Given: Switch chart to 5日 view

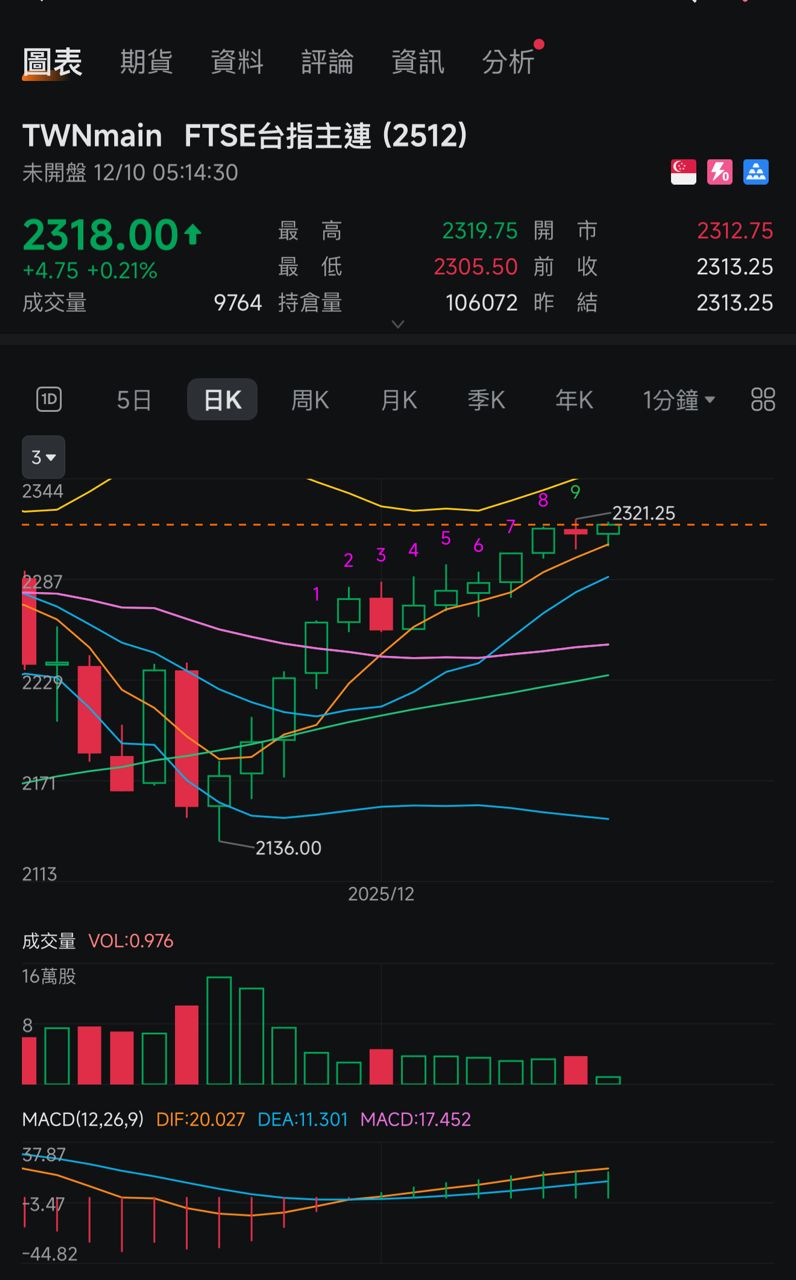Looking at the screenshot, I should pos(134,400).
